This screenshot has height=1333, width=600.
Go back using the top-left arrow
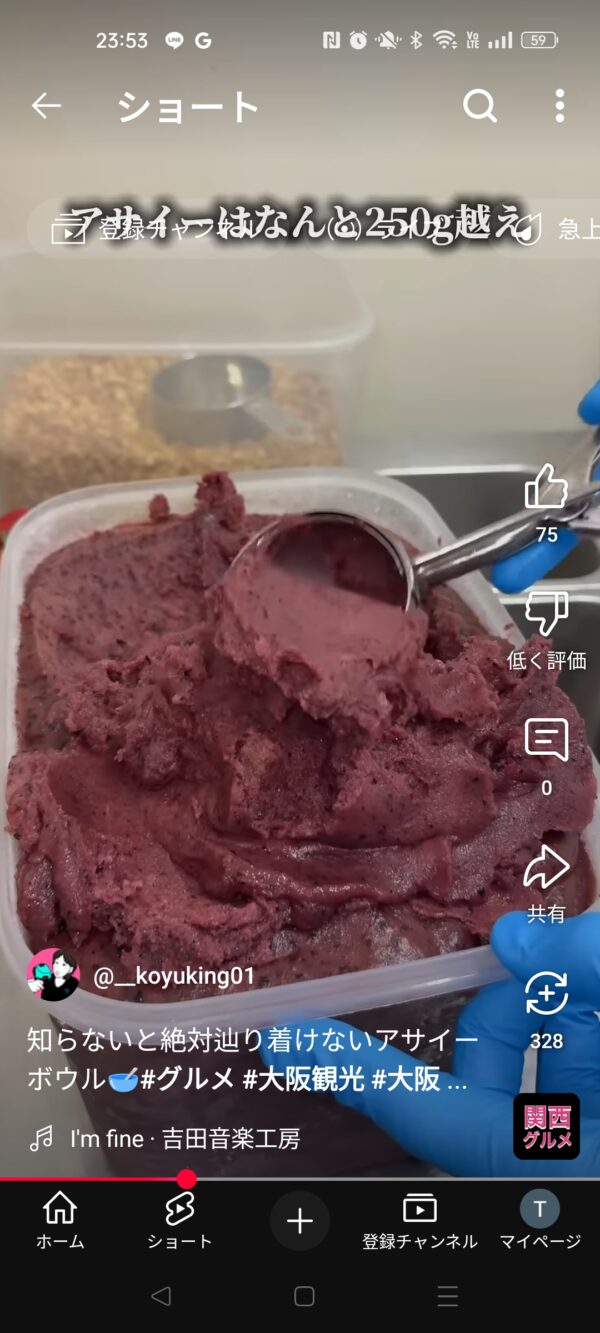(x=46, y=106)
